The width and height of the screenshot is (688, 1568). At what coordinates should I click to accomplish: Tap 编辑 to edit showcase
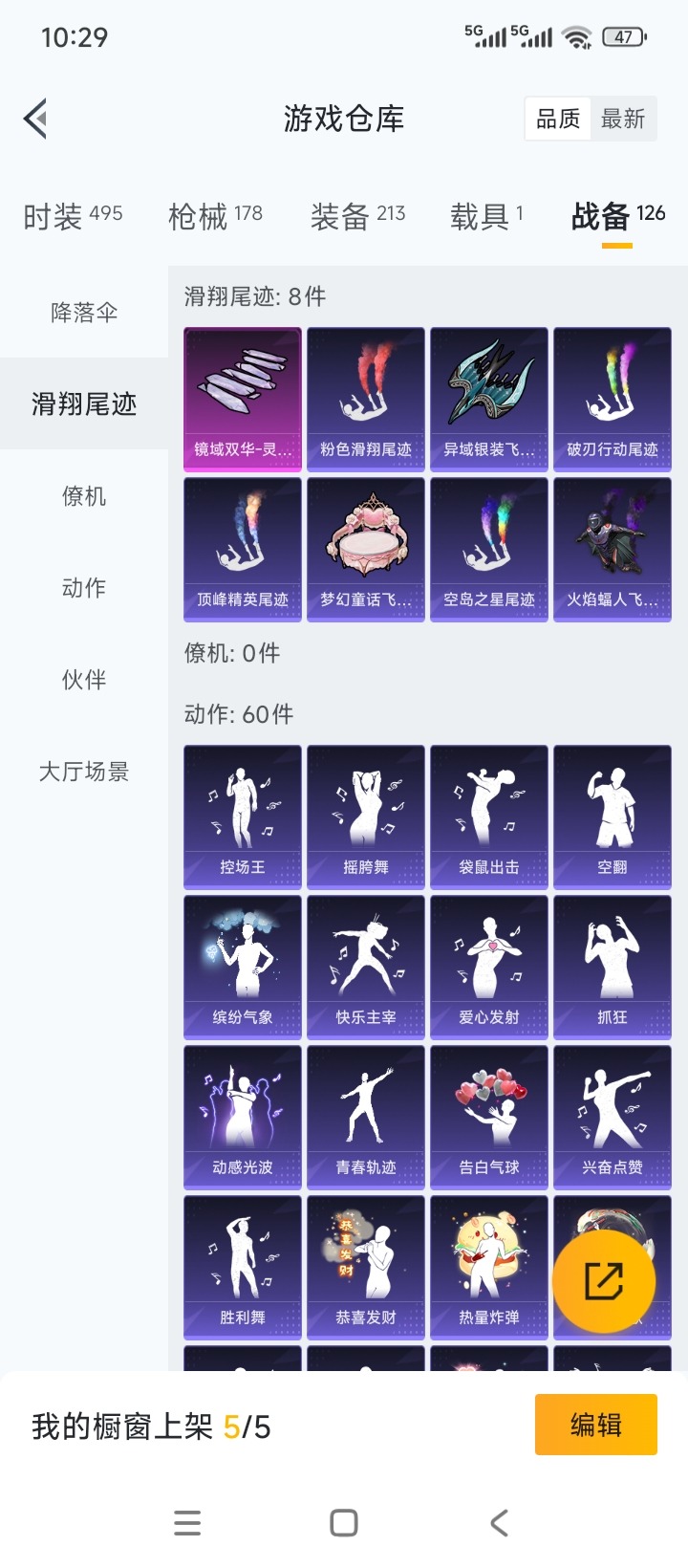[x=595, y=1425]
